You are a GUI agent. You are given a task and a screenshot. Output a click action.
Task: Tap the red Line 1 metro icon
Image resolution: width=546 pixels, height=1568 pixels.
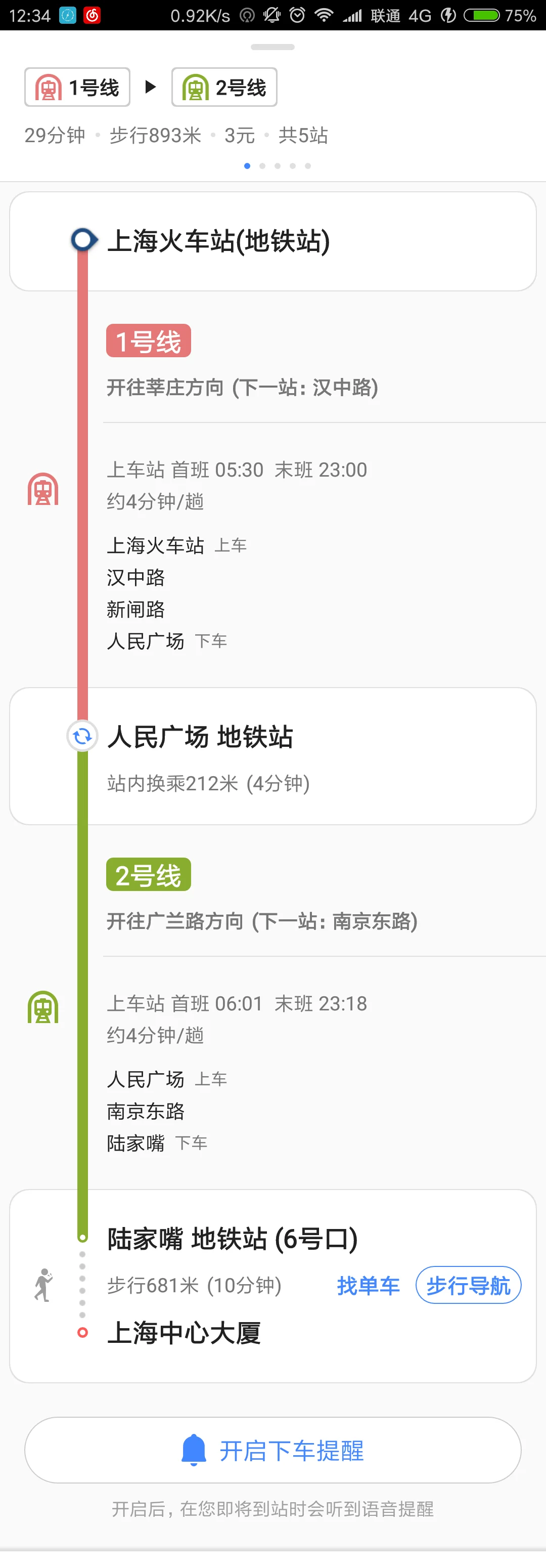[43, 490]
